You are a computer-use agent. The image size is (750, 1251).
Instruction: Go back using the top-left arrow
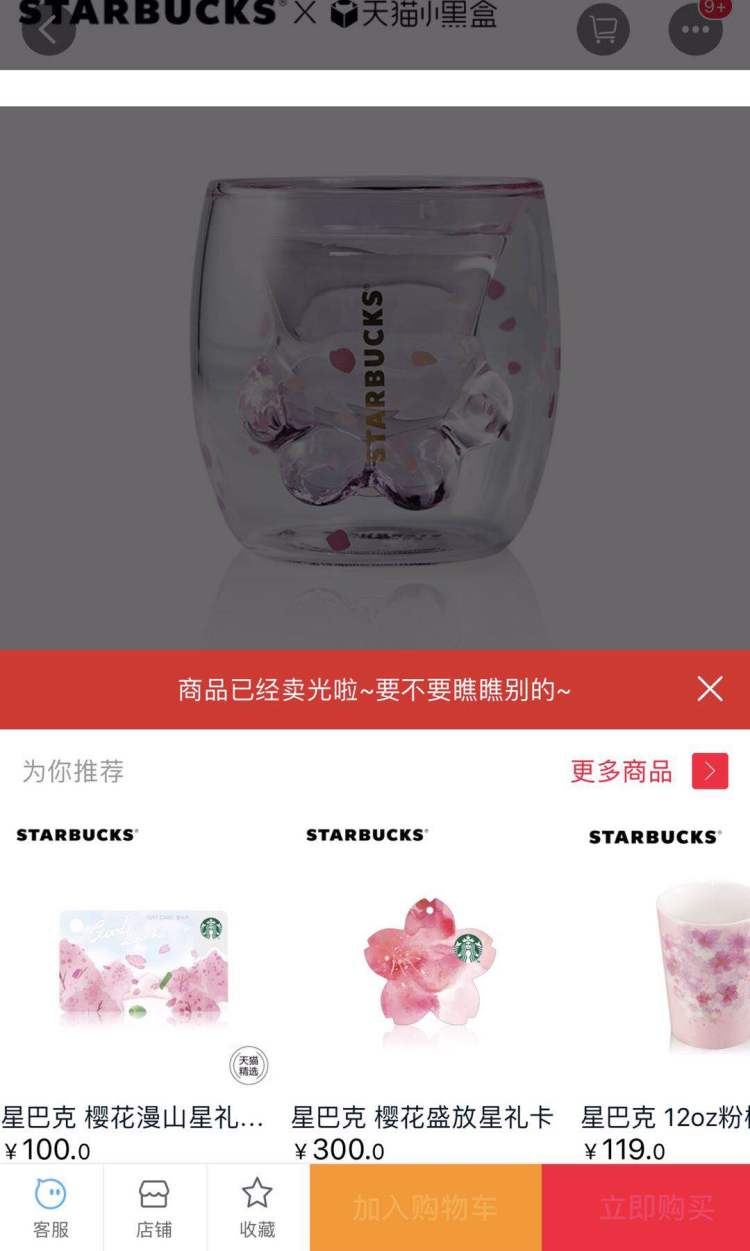tap(48, 30)
